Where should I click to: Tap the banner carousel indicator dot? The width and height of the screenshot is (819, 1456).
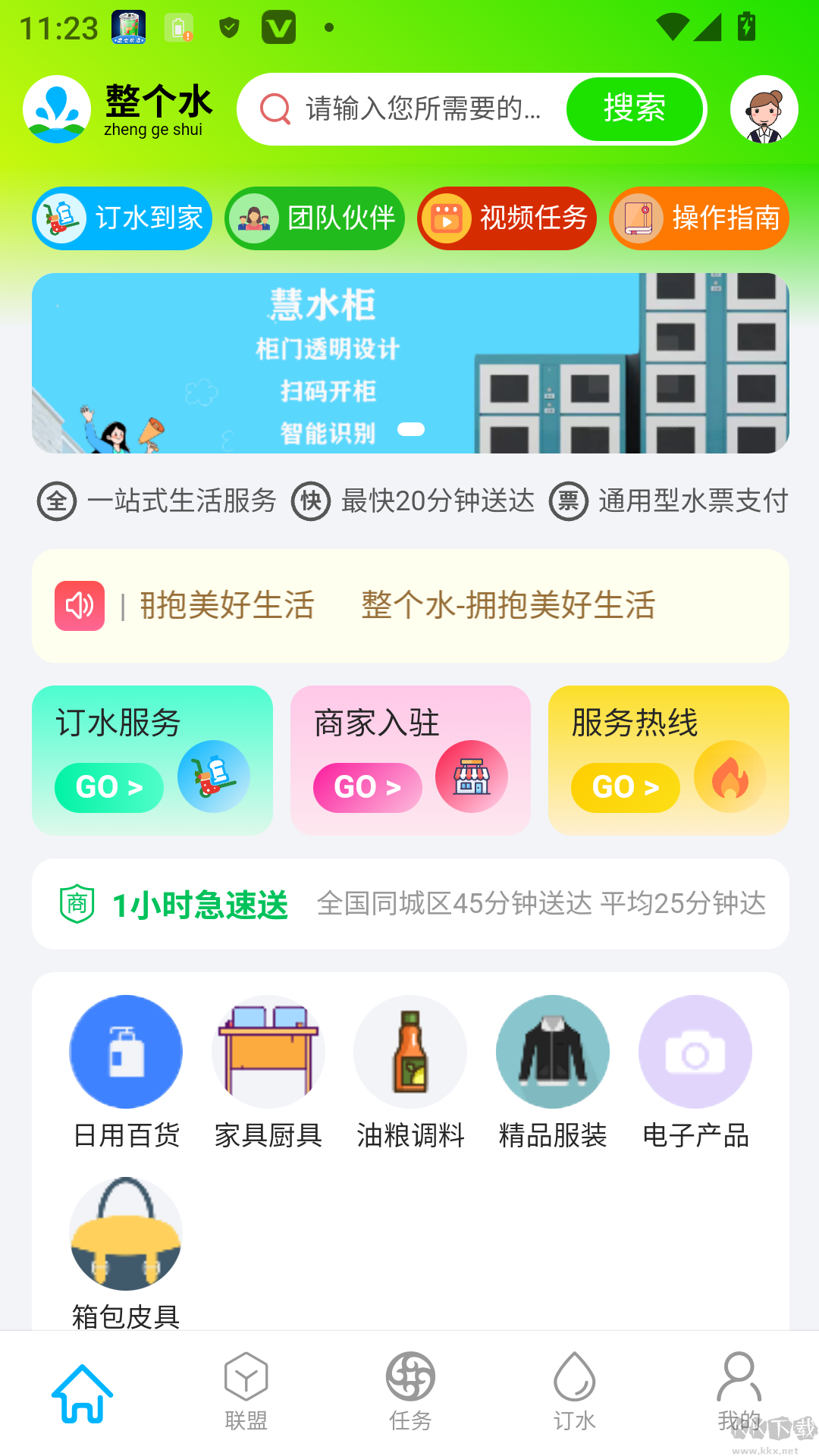pyautogui.click(x=412, y=429)
